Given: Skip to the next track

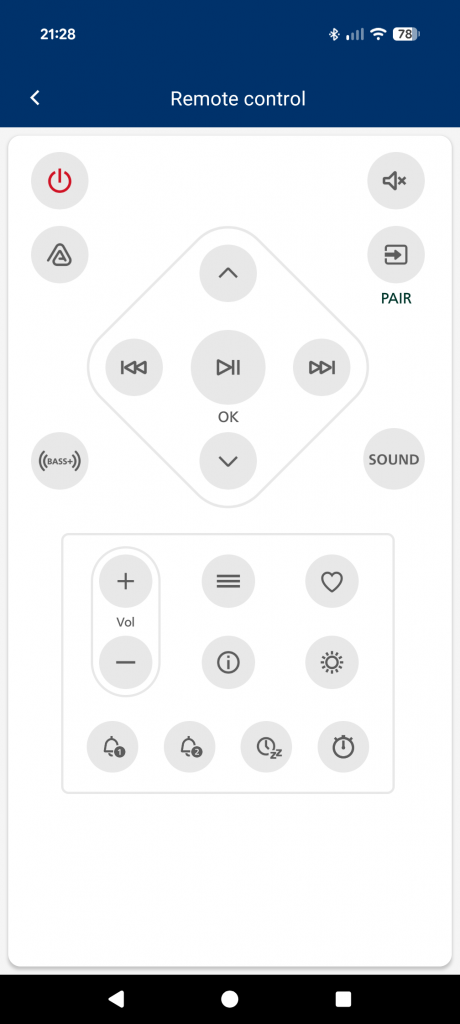Looking at the screenshot, I should 321,368.
